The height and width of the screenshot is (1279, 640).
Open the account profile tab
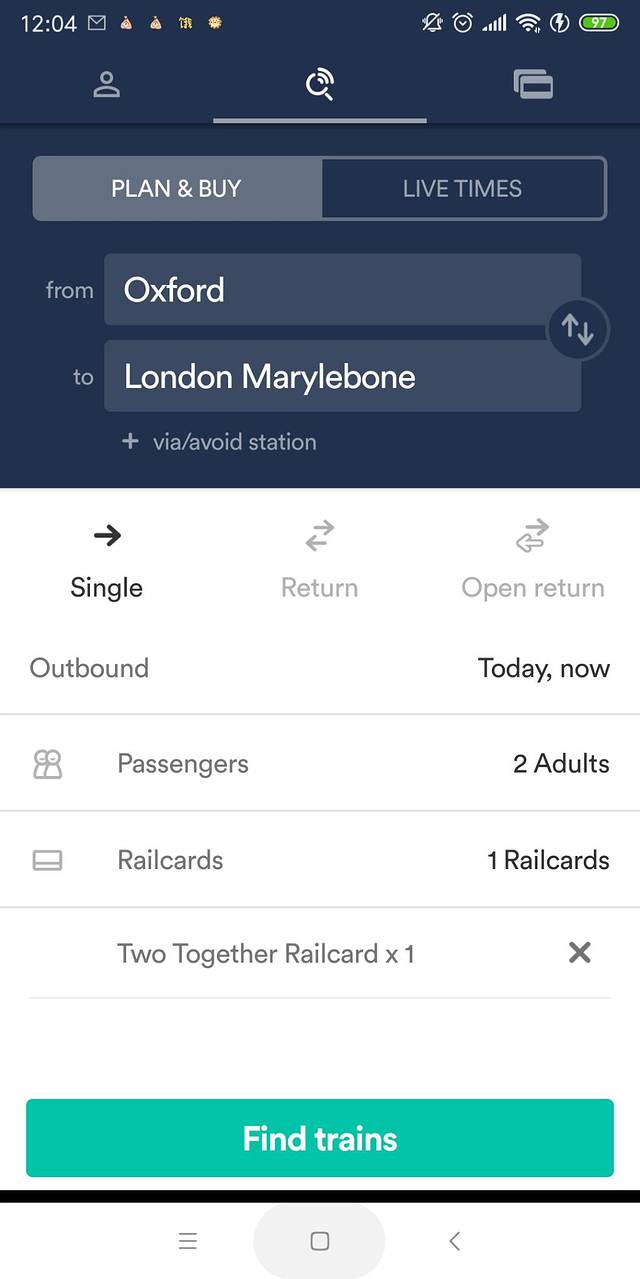pyautogui.click(x=106, y=85)
